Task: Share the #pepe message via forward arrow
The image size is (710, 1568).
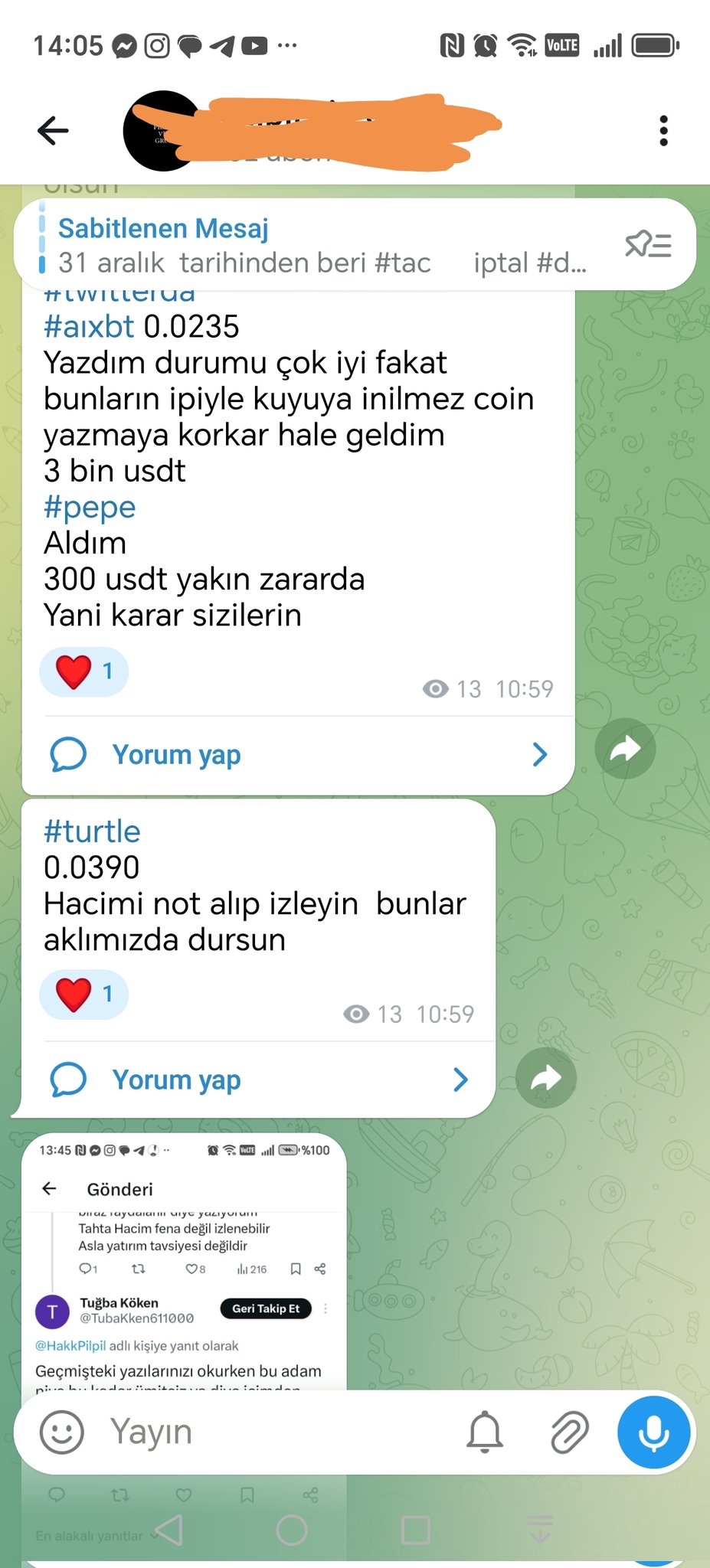Action: (625, 748)
